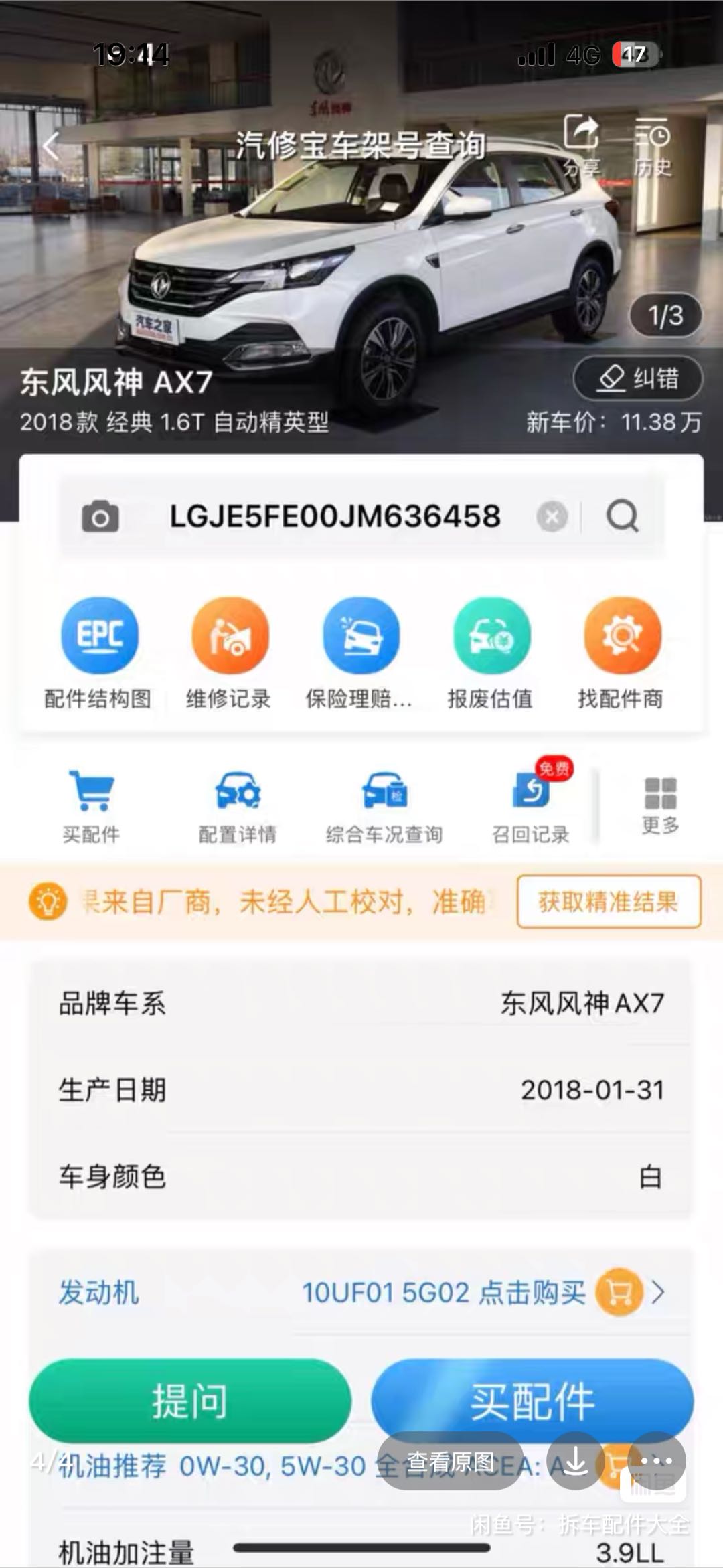
Task: Download the image with the download icon
Action: pyautogui.click(x=575, y=1462)
